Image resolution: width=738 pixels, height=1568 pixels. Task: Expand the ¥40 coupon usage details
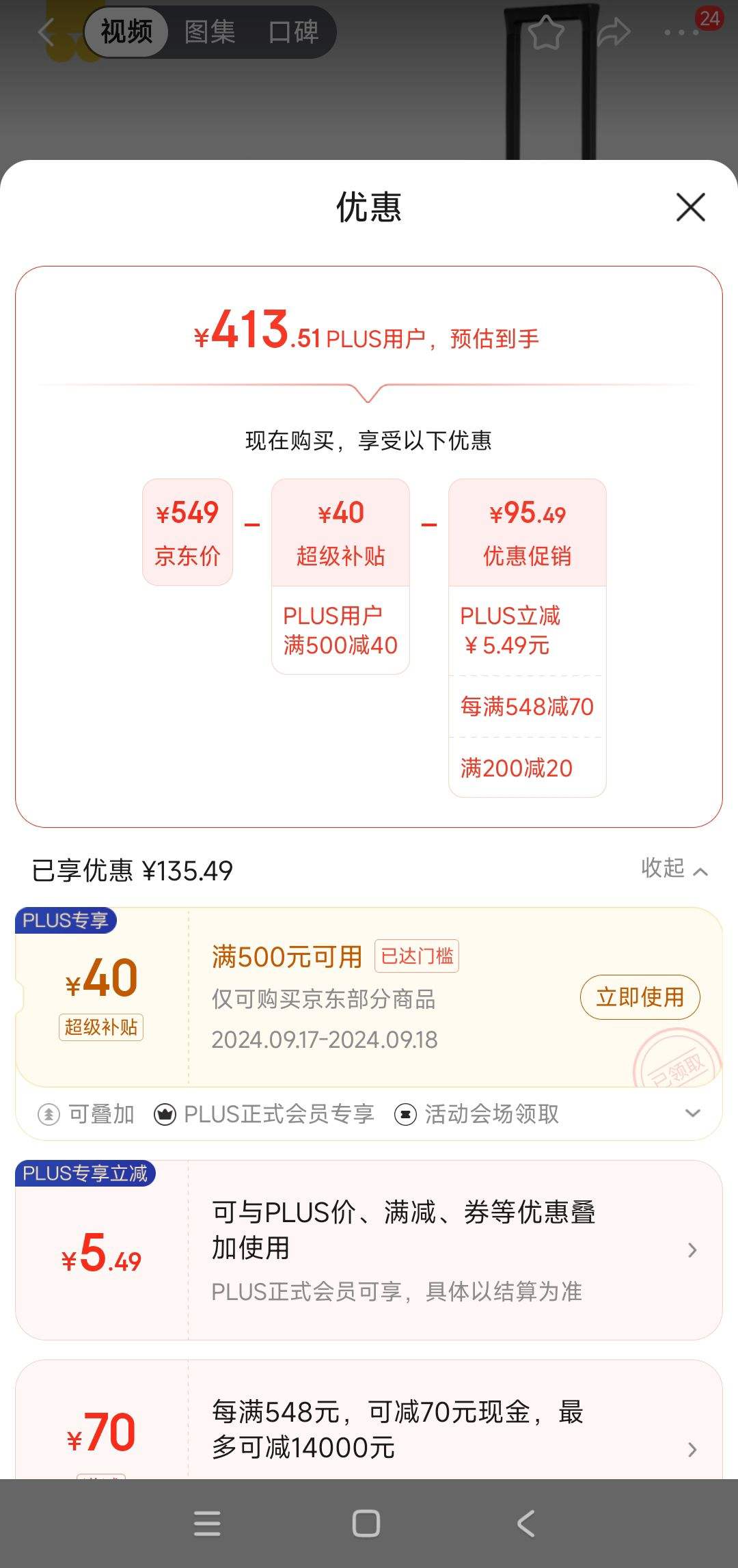(x=692, y=1113)
